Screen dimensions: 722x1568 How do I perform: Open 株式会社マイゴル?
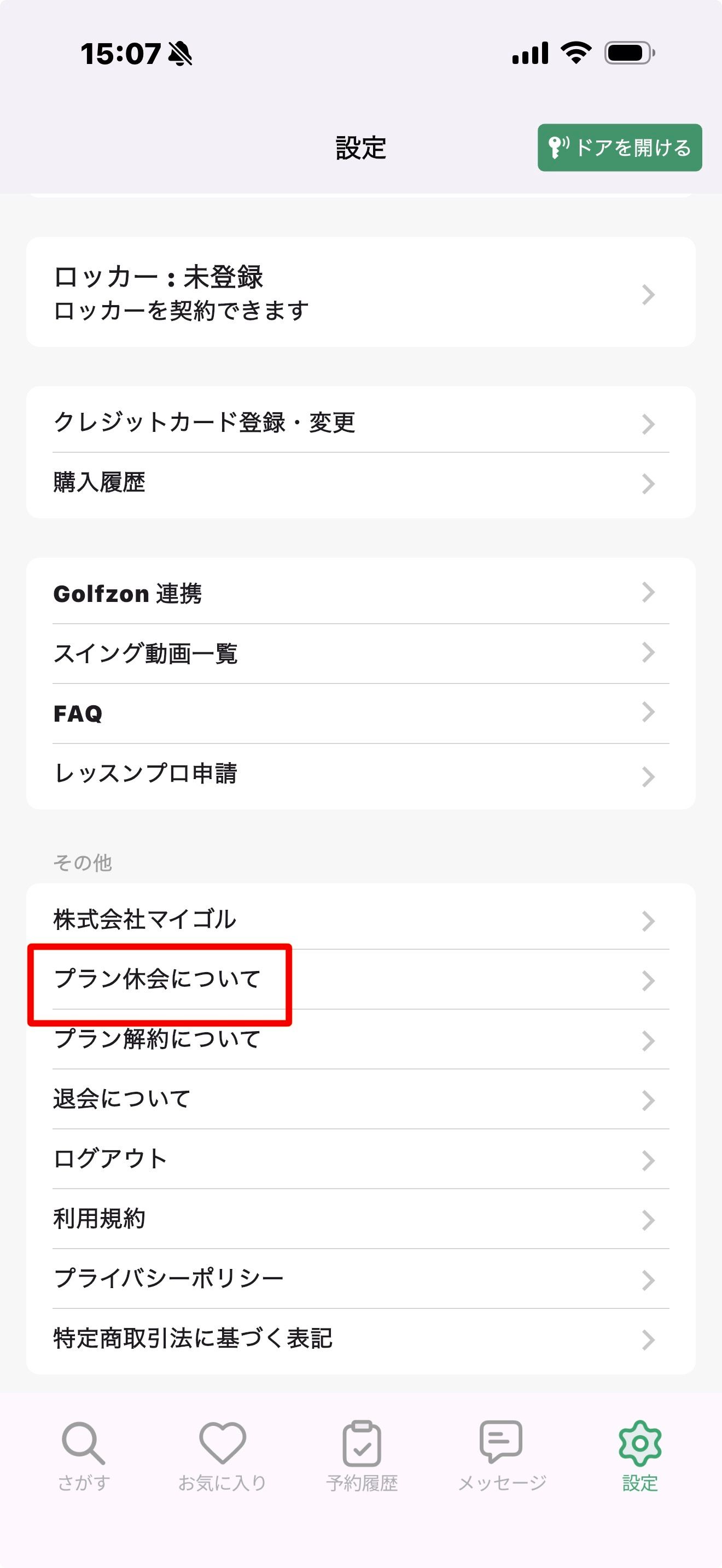(x=360, y=919)
